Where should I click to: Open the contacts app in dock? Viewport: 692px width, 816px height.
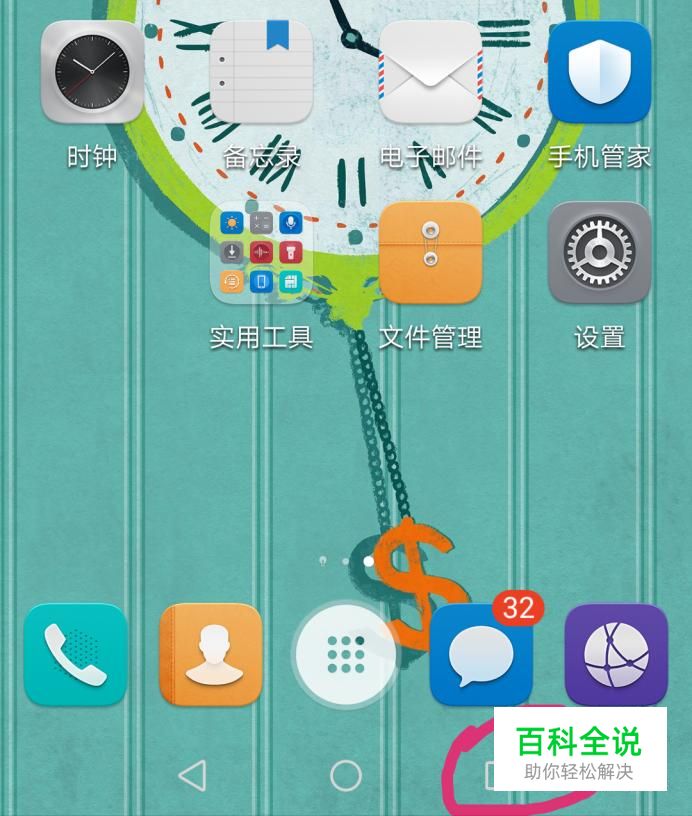pyautogui.click(x=211, y=655)
